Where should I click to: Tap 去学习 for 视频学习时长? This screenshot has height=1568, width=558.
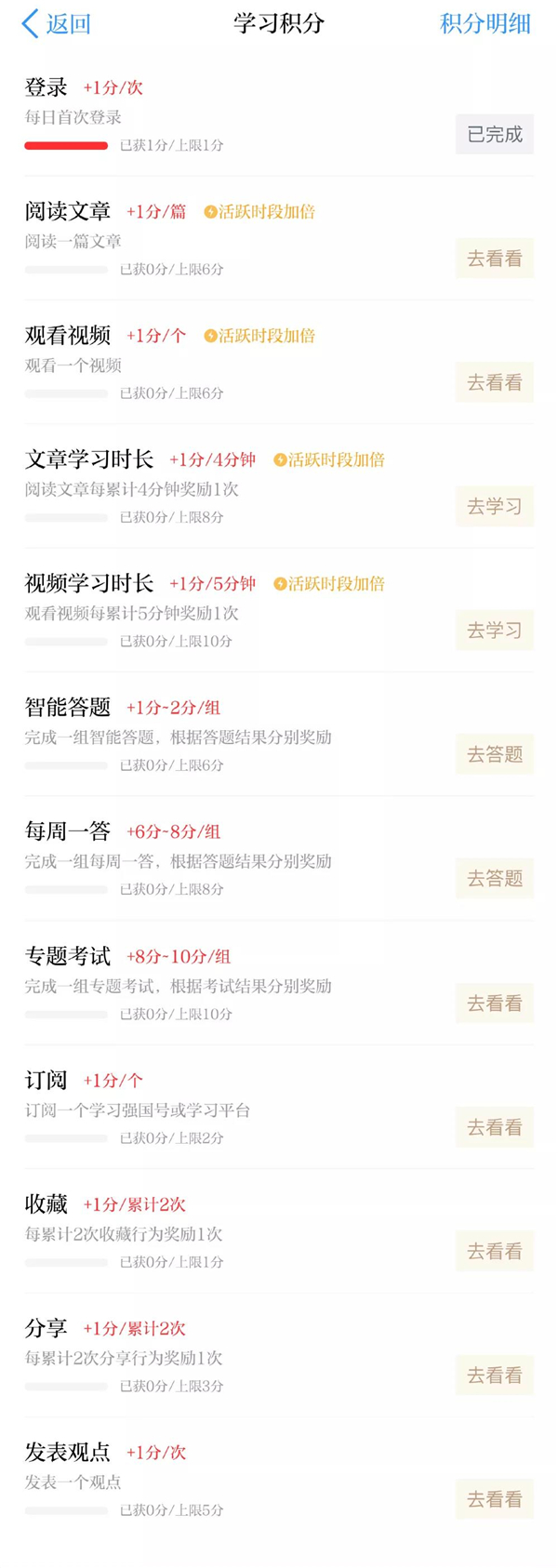coord(494,631)
